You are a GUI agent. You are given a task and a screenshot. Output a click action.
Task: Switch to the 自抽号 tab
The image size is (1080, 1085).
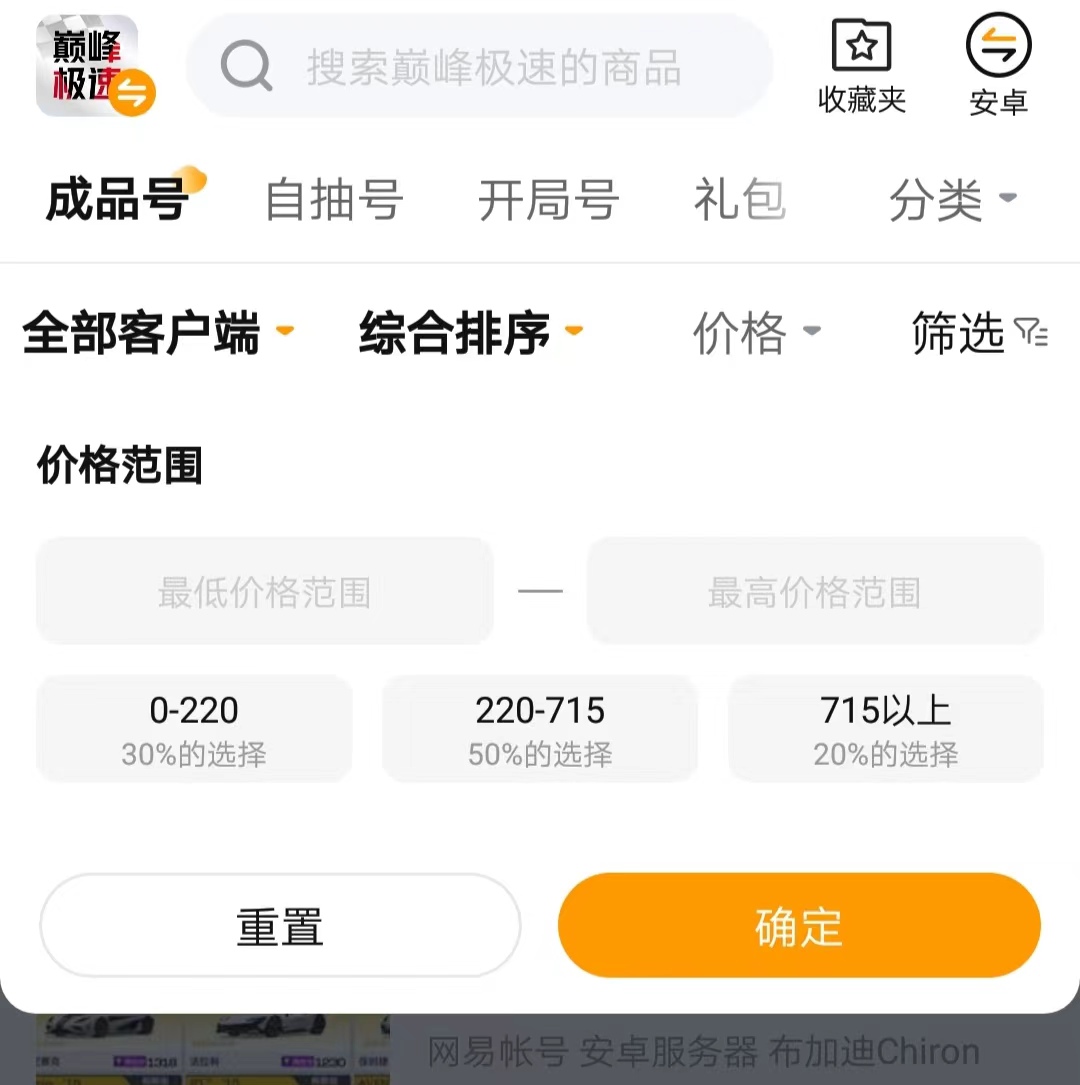333,200
